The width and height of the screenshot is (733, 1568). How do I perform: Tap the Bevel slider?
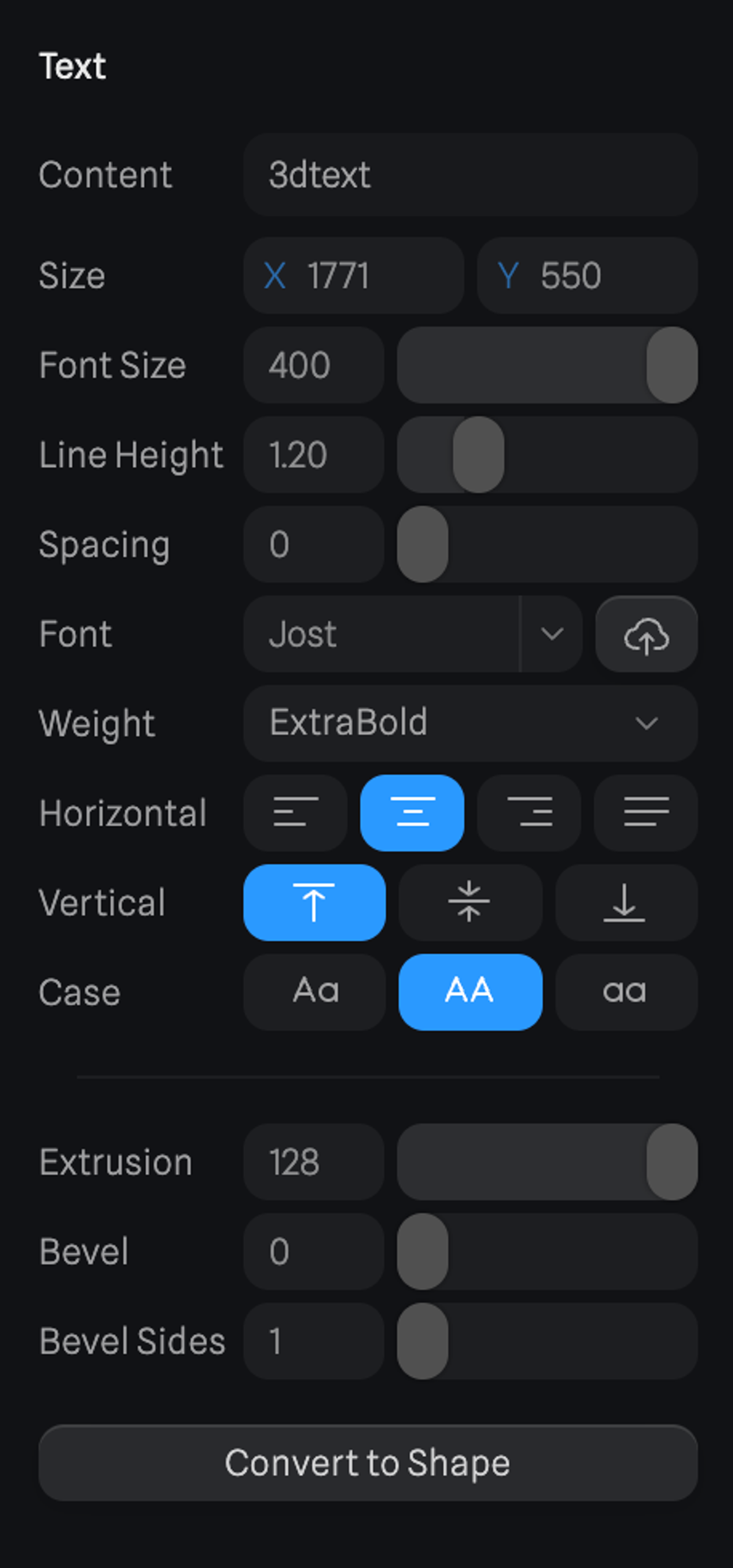pos(547,1251)
